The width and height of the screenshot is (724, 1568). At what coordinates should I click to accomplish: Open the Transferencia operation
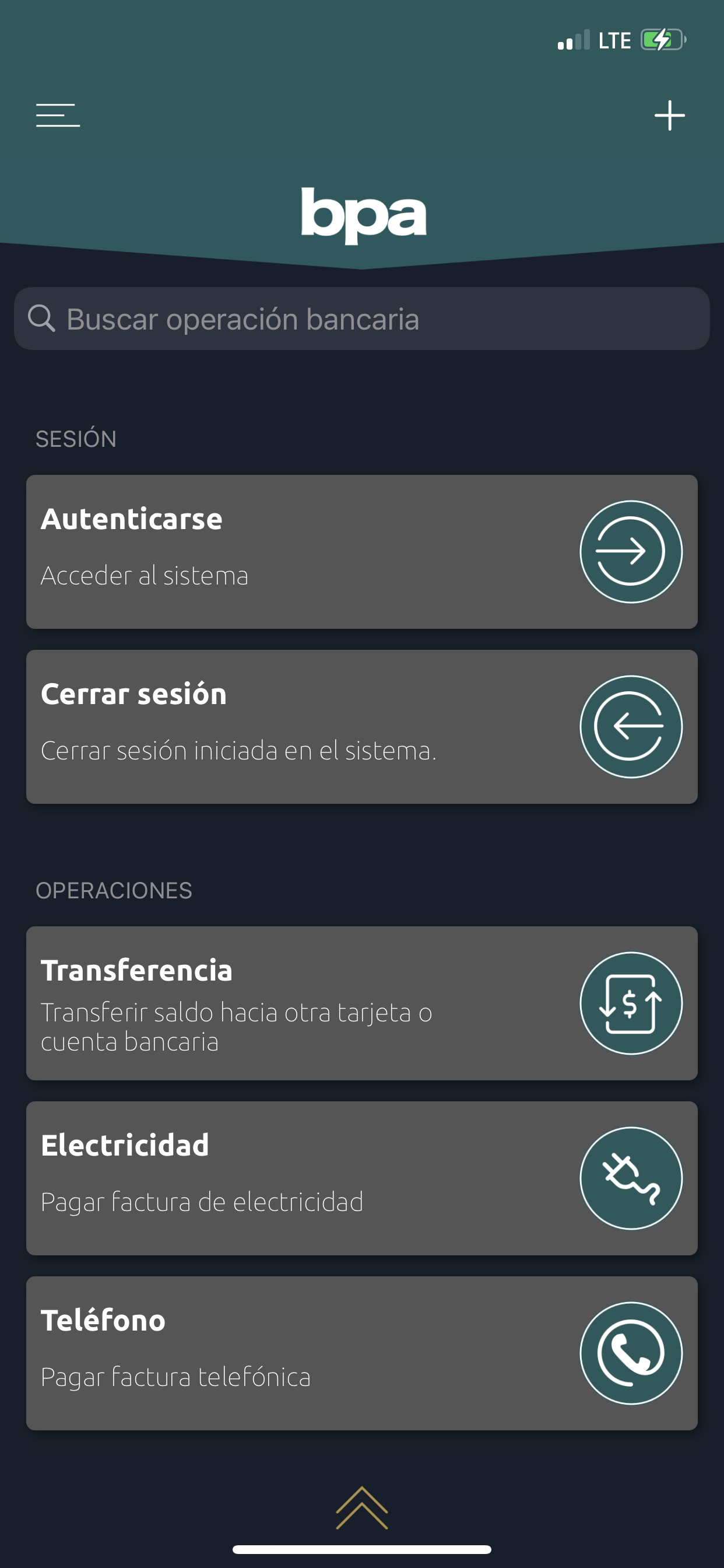pyautogui.click(x=362, y=1003)
